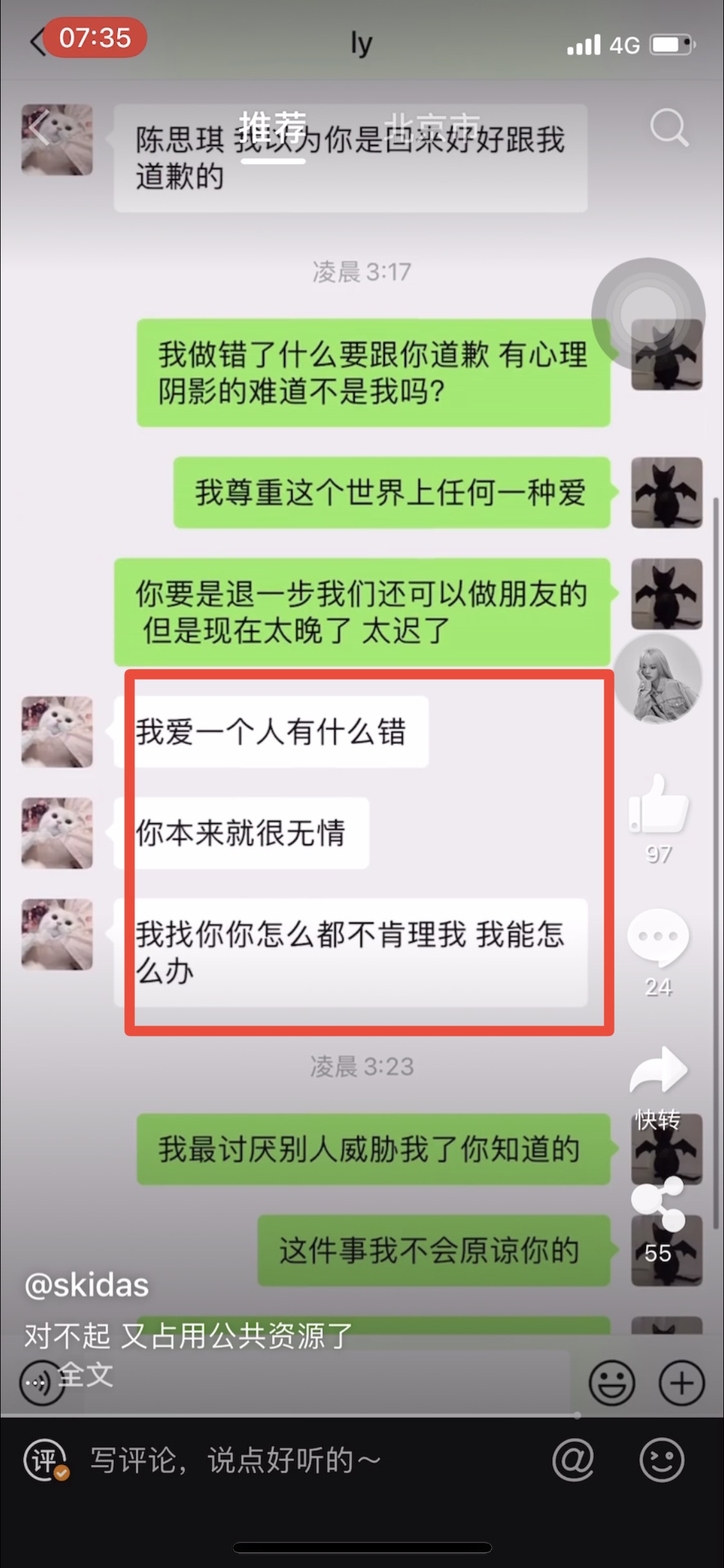The height and width of the screenshot is (1568, 724).
Task: Go back with the top-left arrow
Action: (x=39, y=127)
